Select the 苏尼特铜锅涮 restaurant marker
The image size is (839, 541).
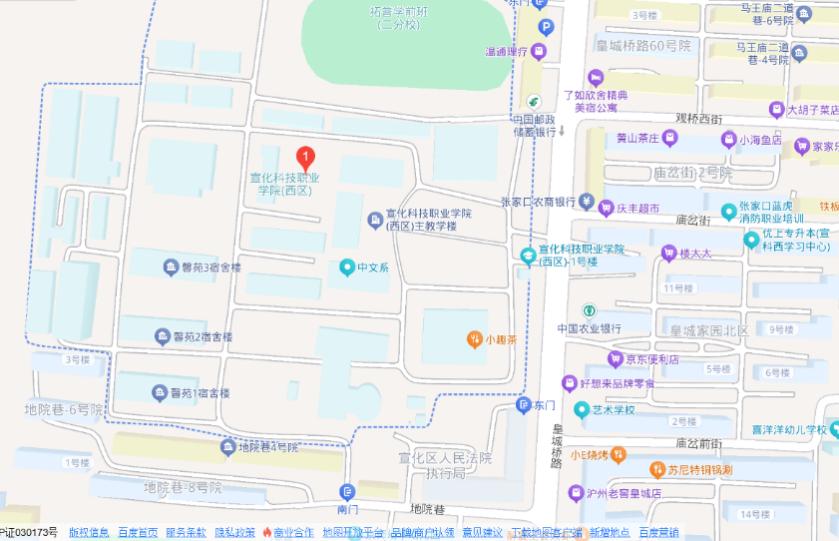point(657,468)
